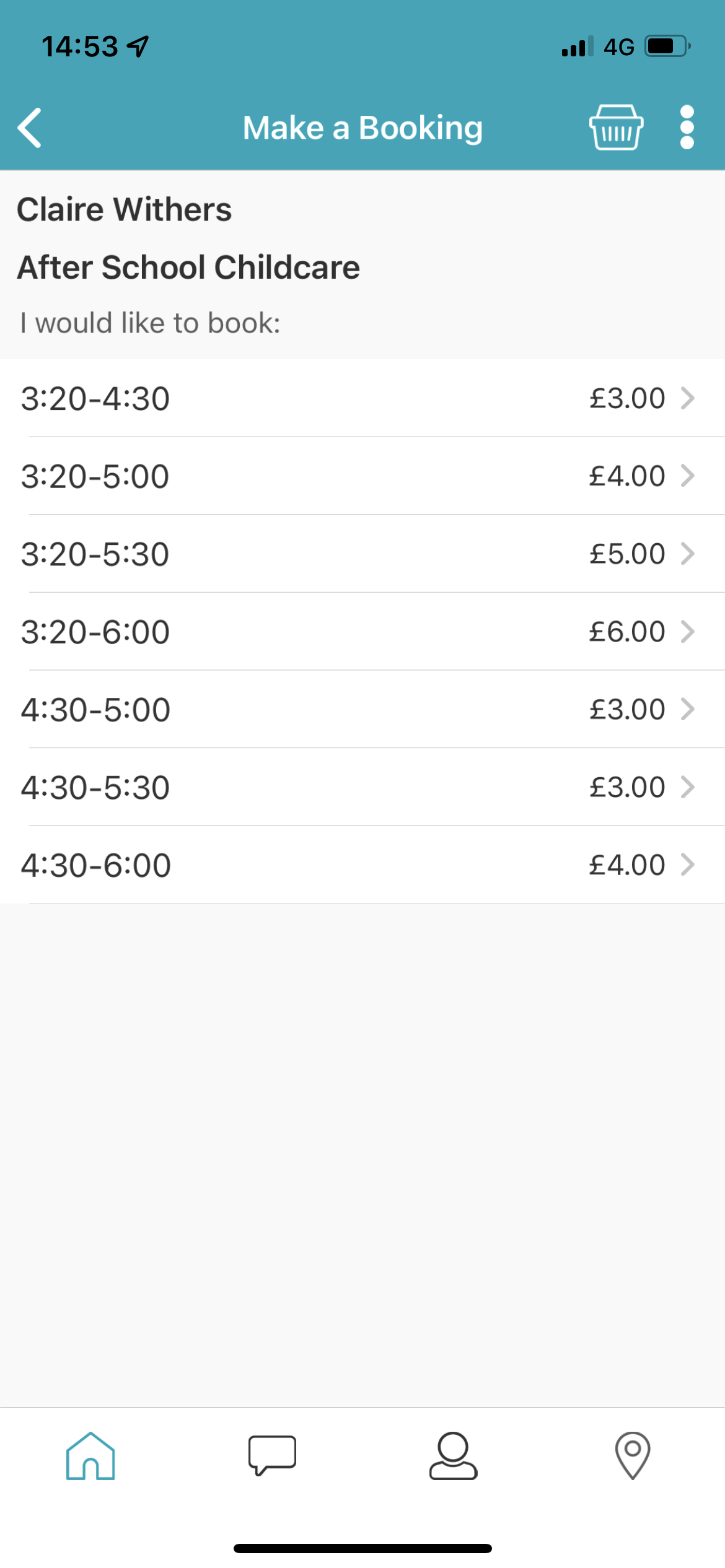Go back using the header arrow
Viewport: 725px width, 1568px height.
pyautogui.click(x=30, y=128)
